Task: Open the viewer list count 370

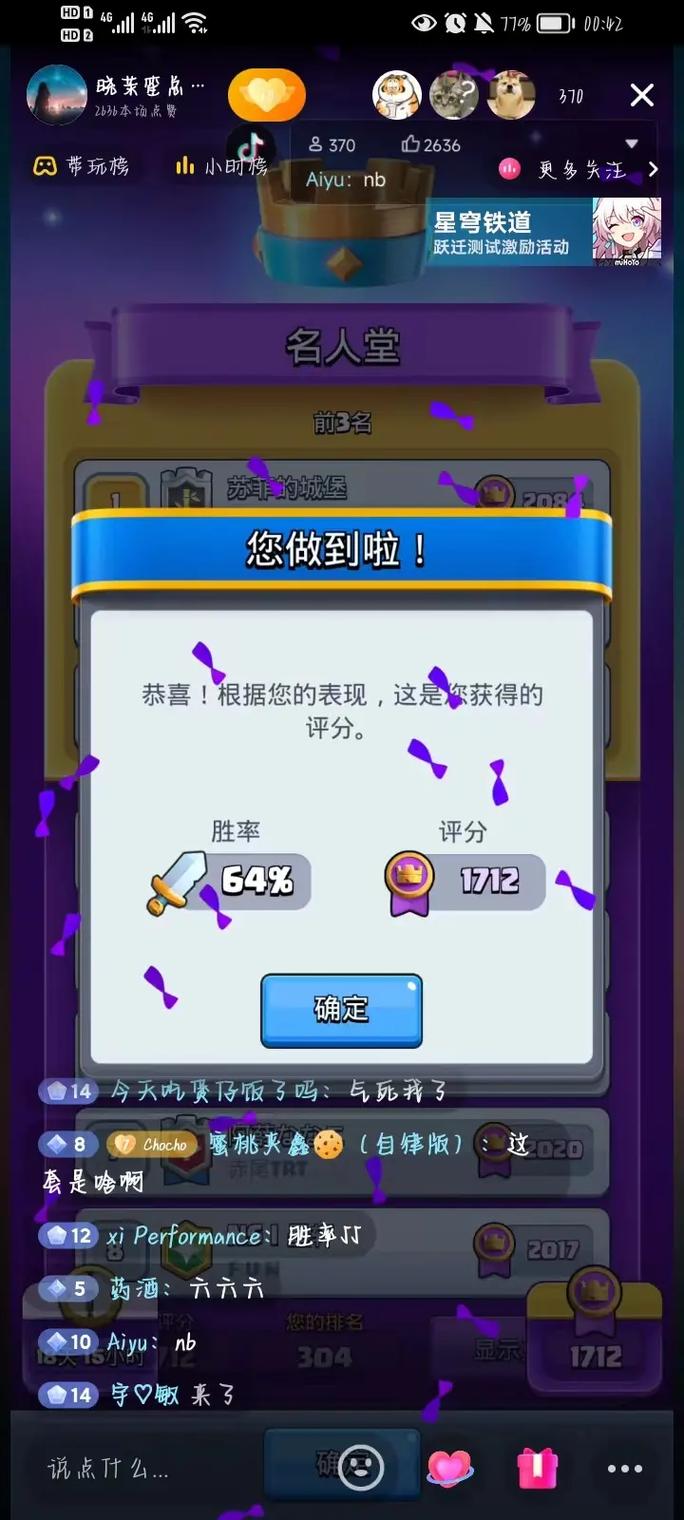Action: coord(571,97)
